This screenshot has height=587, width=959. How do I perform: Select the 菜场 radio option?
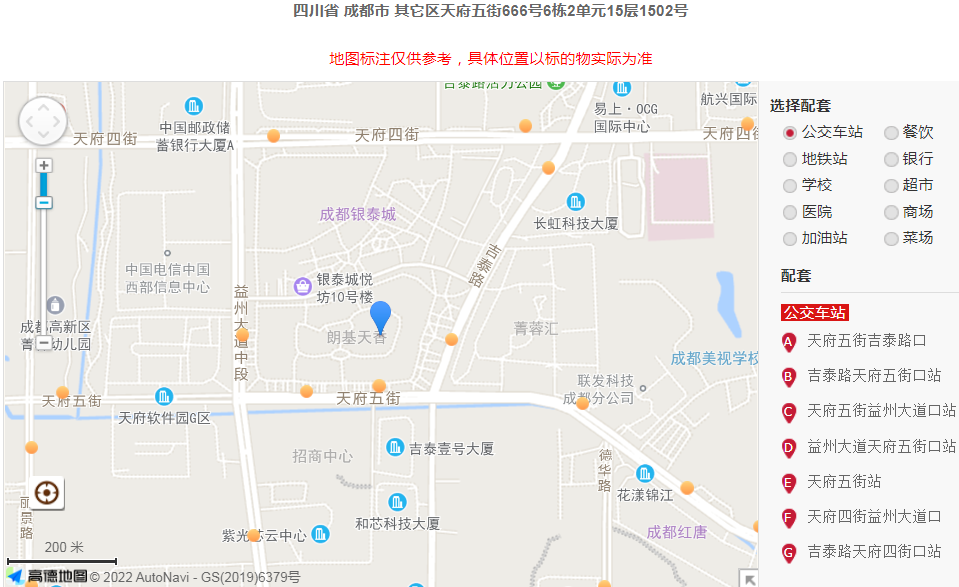tap(891, 239)
